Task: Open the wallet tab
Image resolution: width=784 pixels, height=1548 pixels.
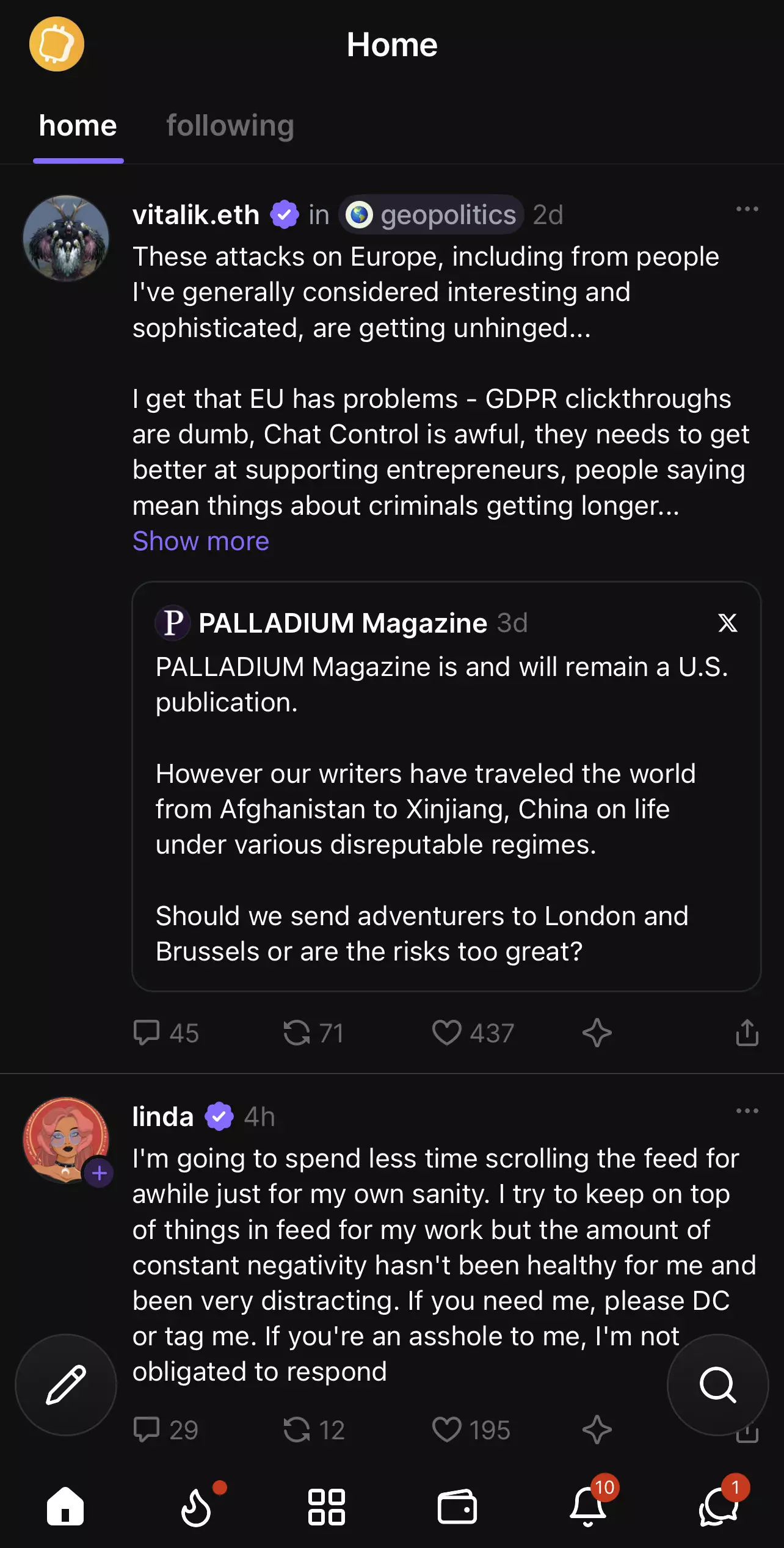Action: pyautogui.click(x=457, y=1507)
